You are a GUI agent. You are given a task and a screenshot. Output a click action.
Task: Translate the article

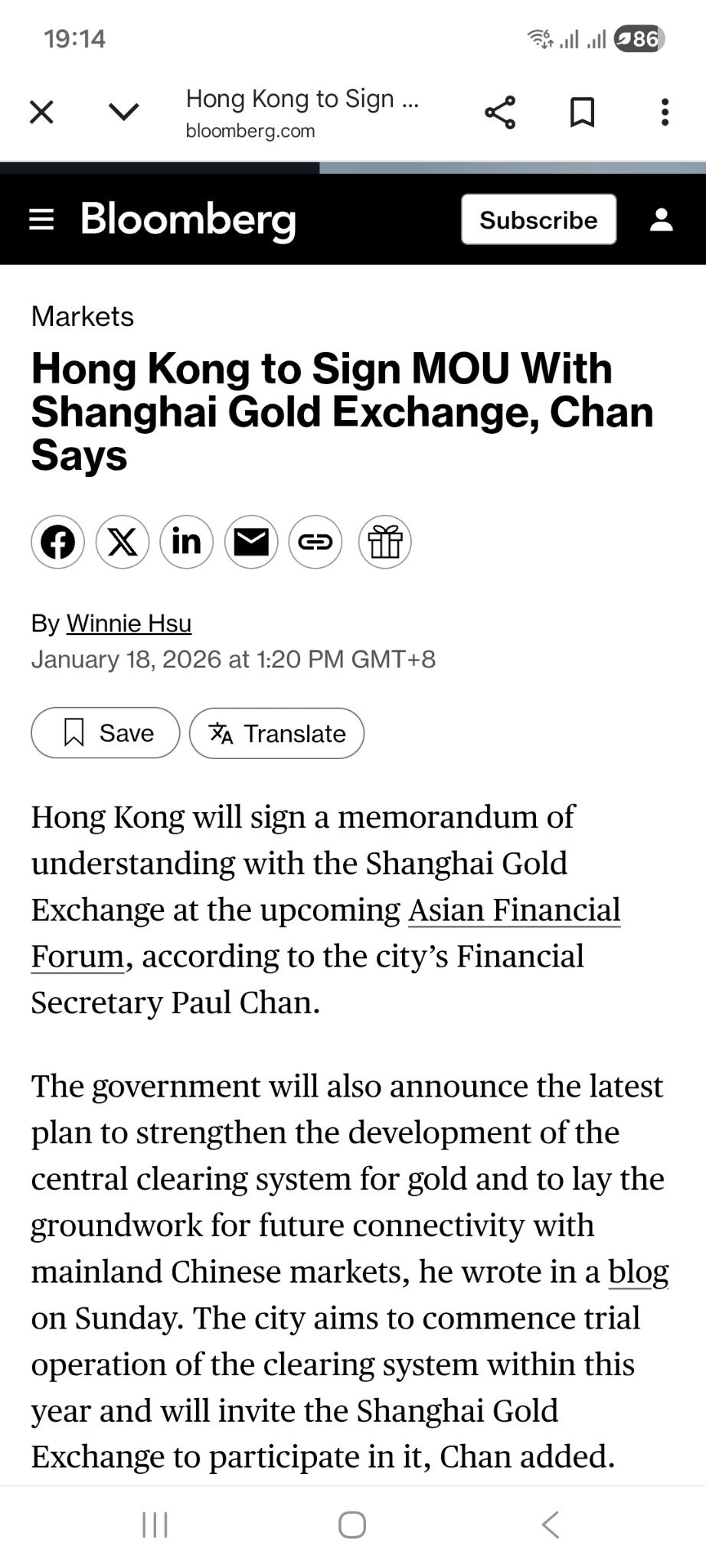(x=276, y=733)
